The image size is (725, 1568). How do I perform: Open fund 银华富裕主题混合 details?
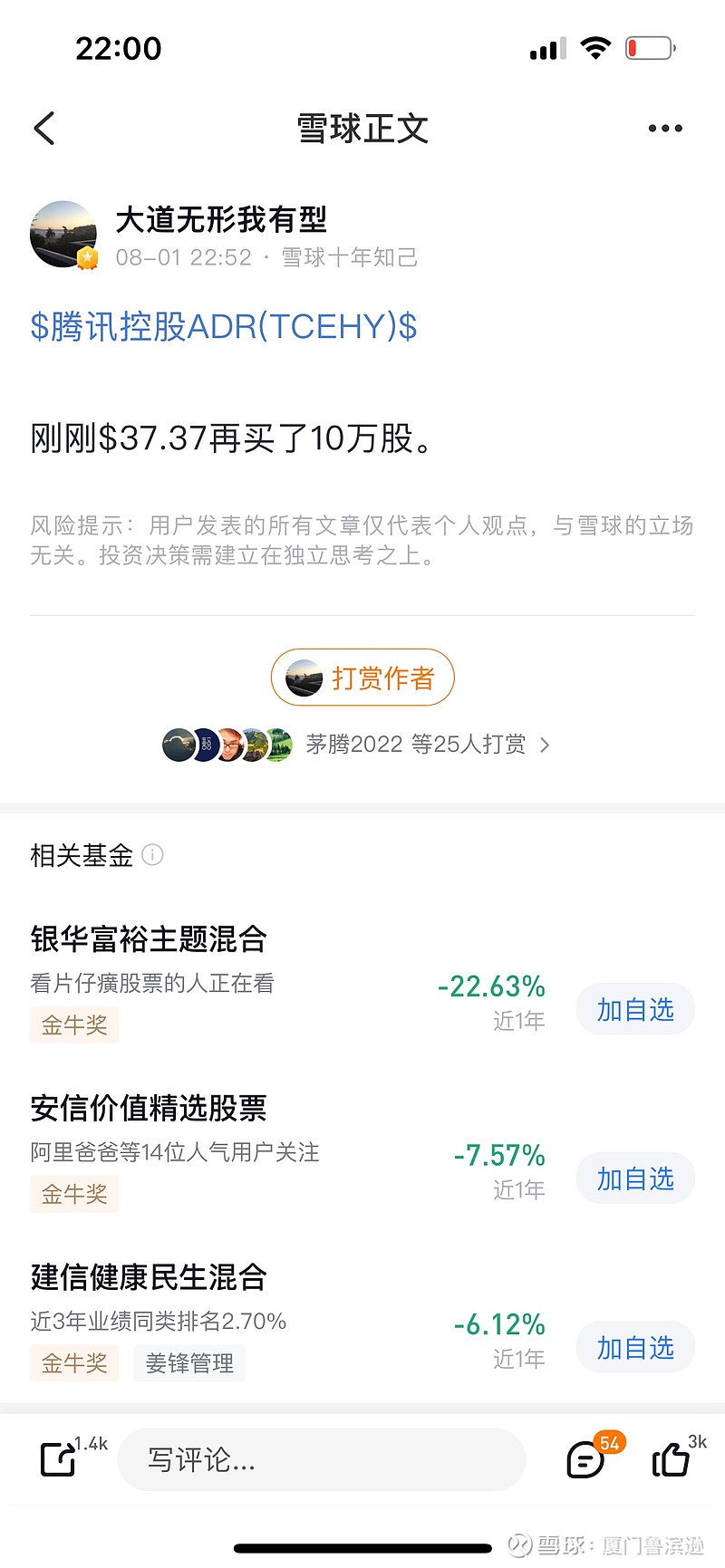point(148,941)
